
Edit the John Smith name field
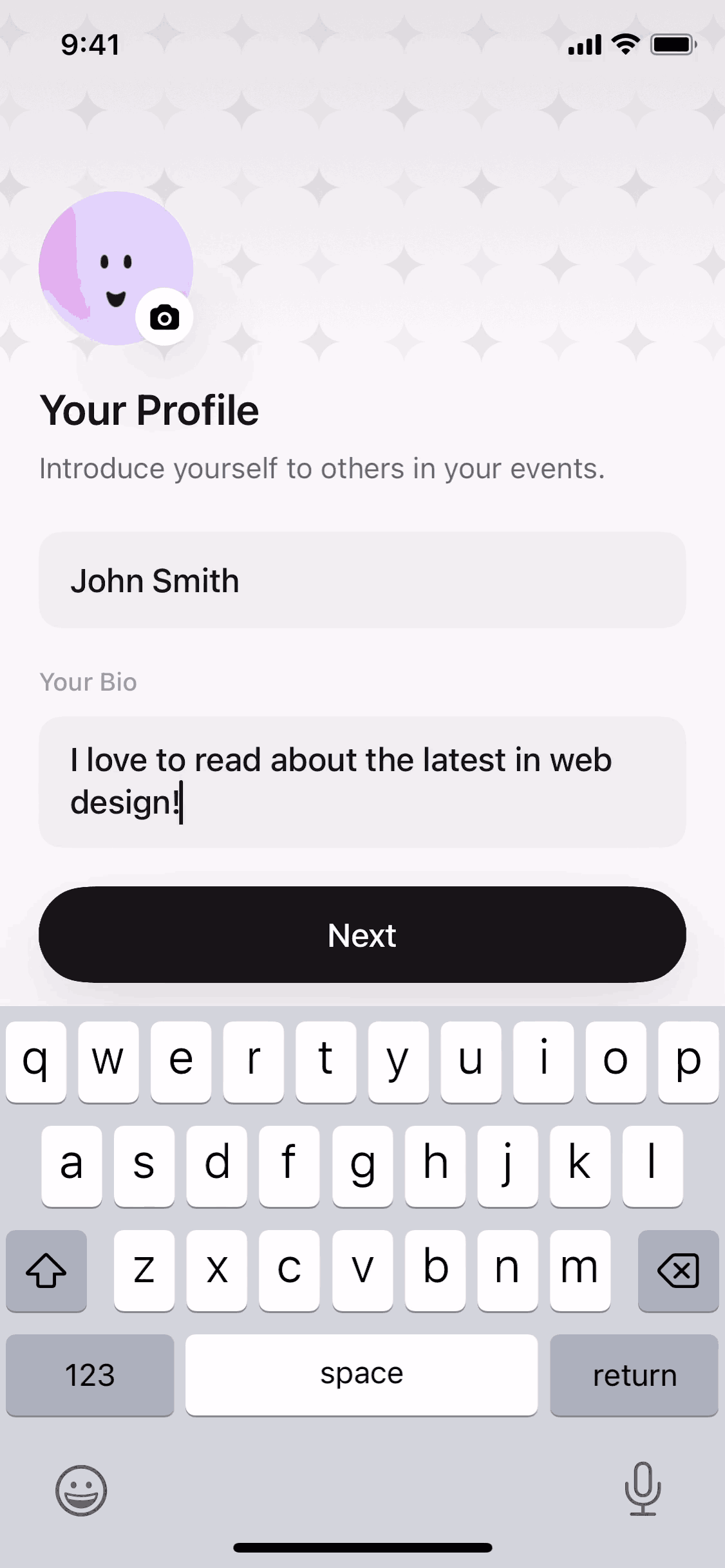click(x=362, y=580)
